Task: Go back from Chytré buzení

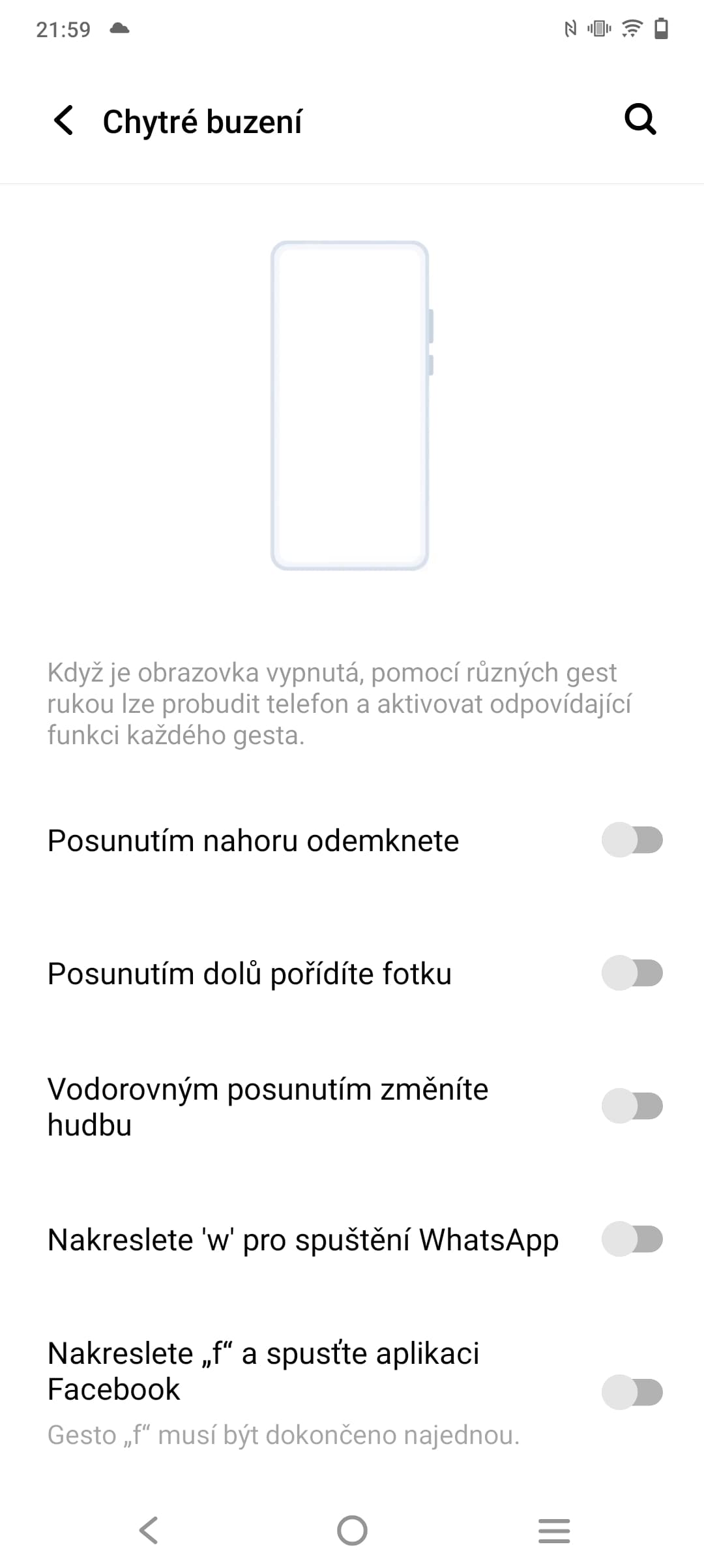Action: (x=63, y=121)
